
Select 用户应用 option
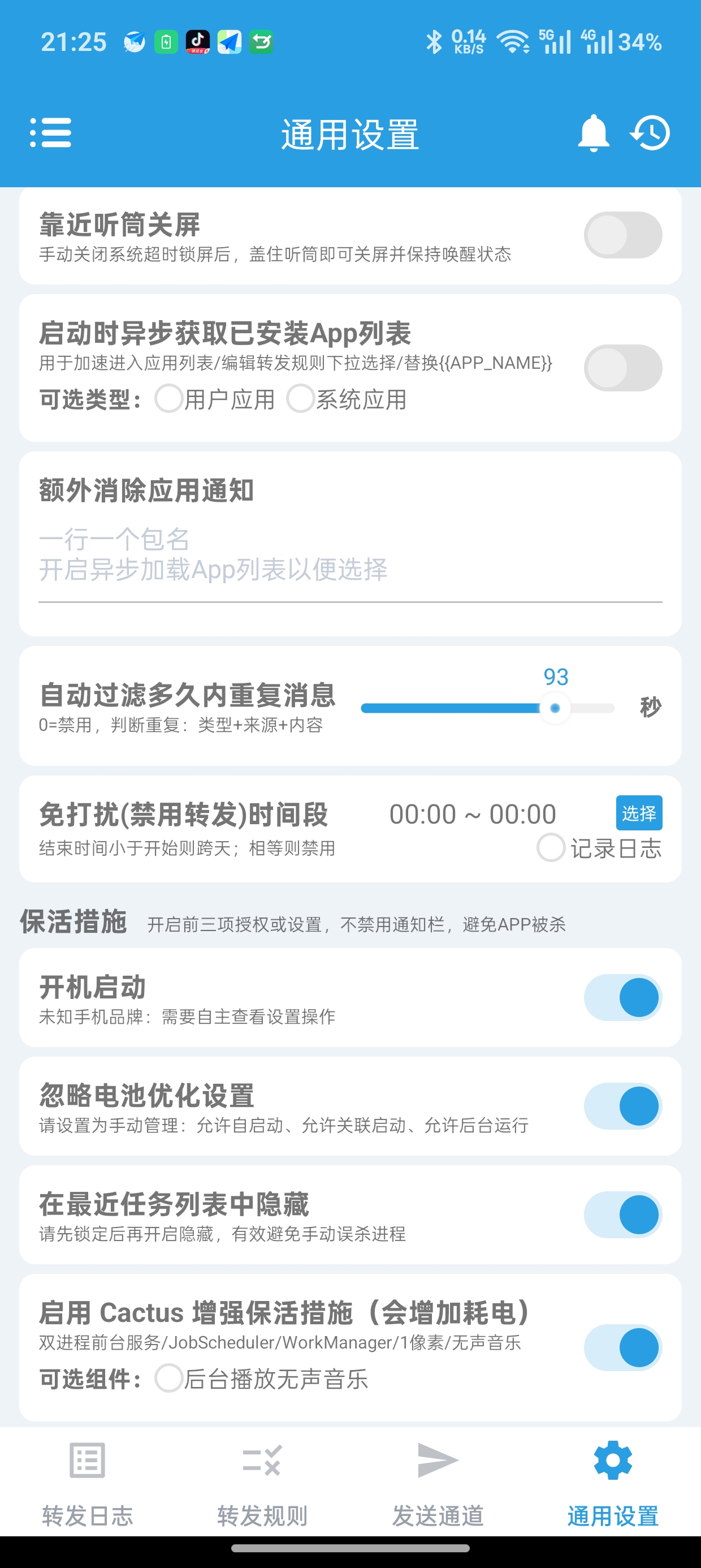click(x=215, y=399)
